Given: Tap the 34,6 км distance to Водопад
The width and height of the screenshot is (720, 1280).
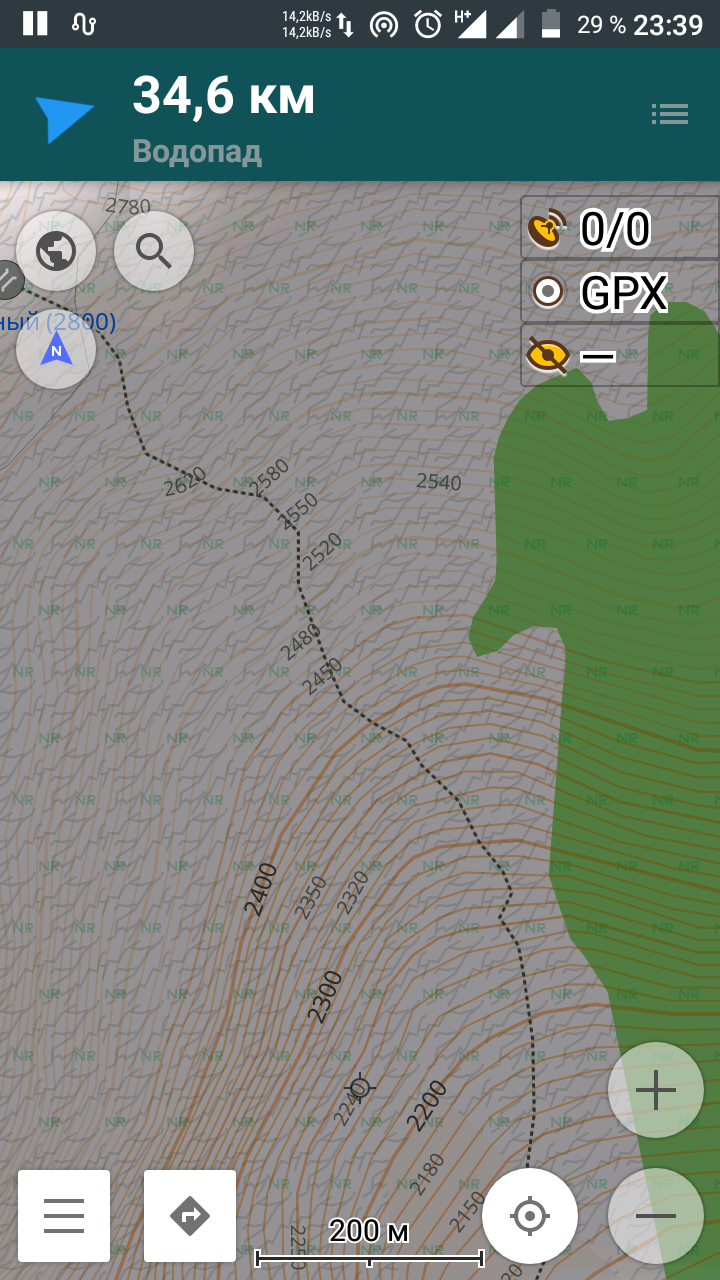Looking at the screenshot, I should click(x=224, y=97).
